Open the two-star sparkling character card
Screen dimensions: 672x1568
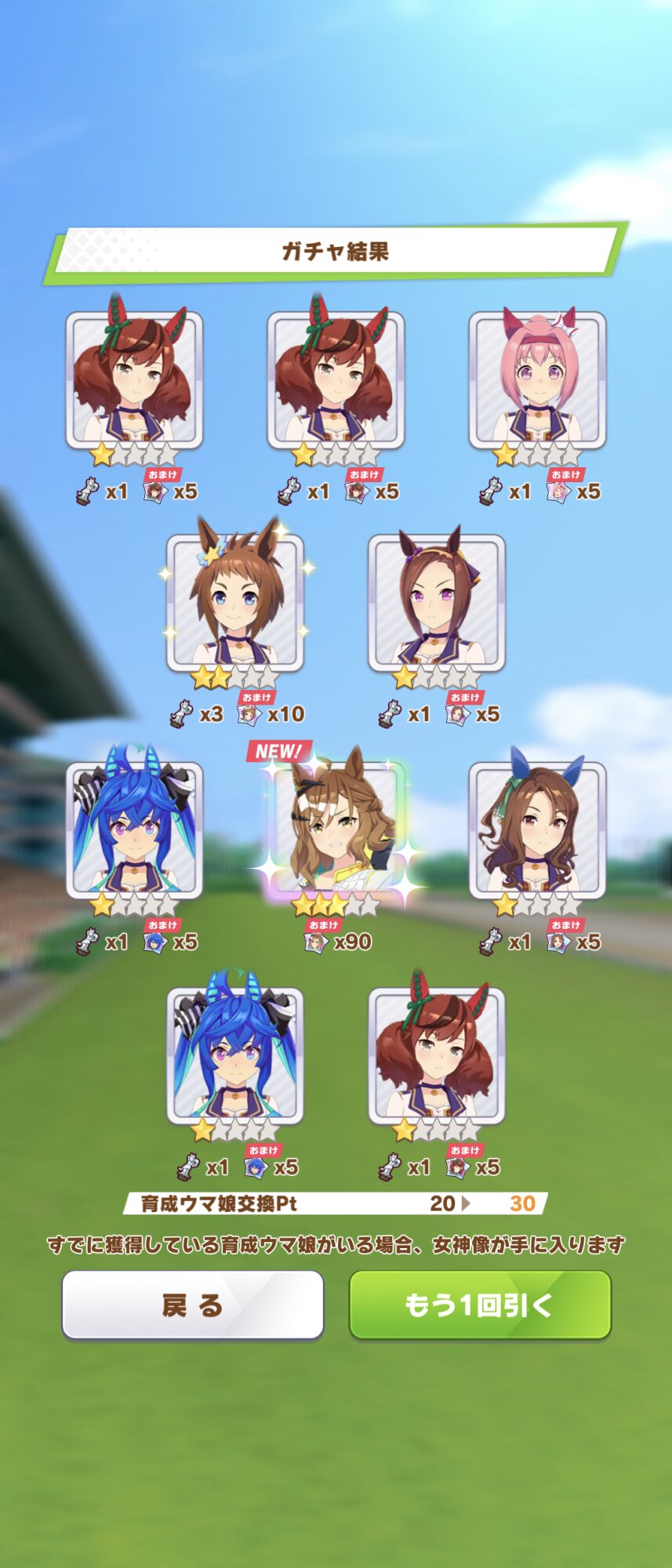(234, 604)
